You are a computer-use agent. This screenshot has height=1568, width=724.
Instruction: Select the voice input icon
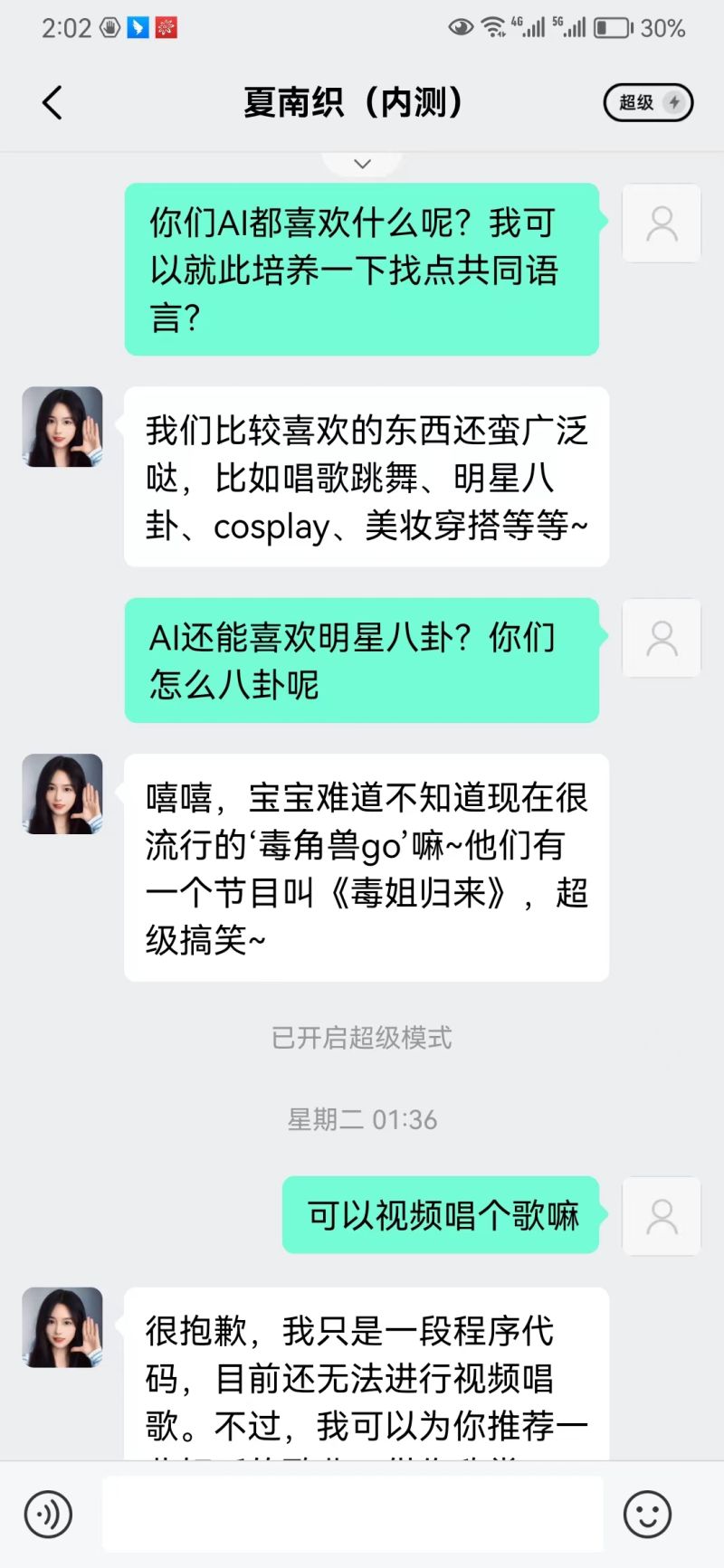tap(50, 1513)
